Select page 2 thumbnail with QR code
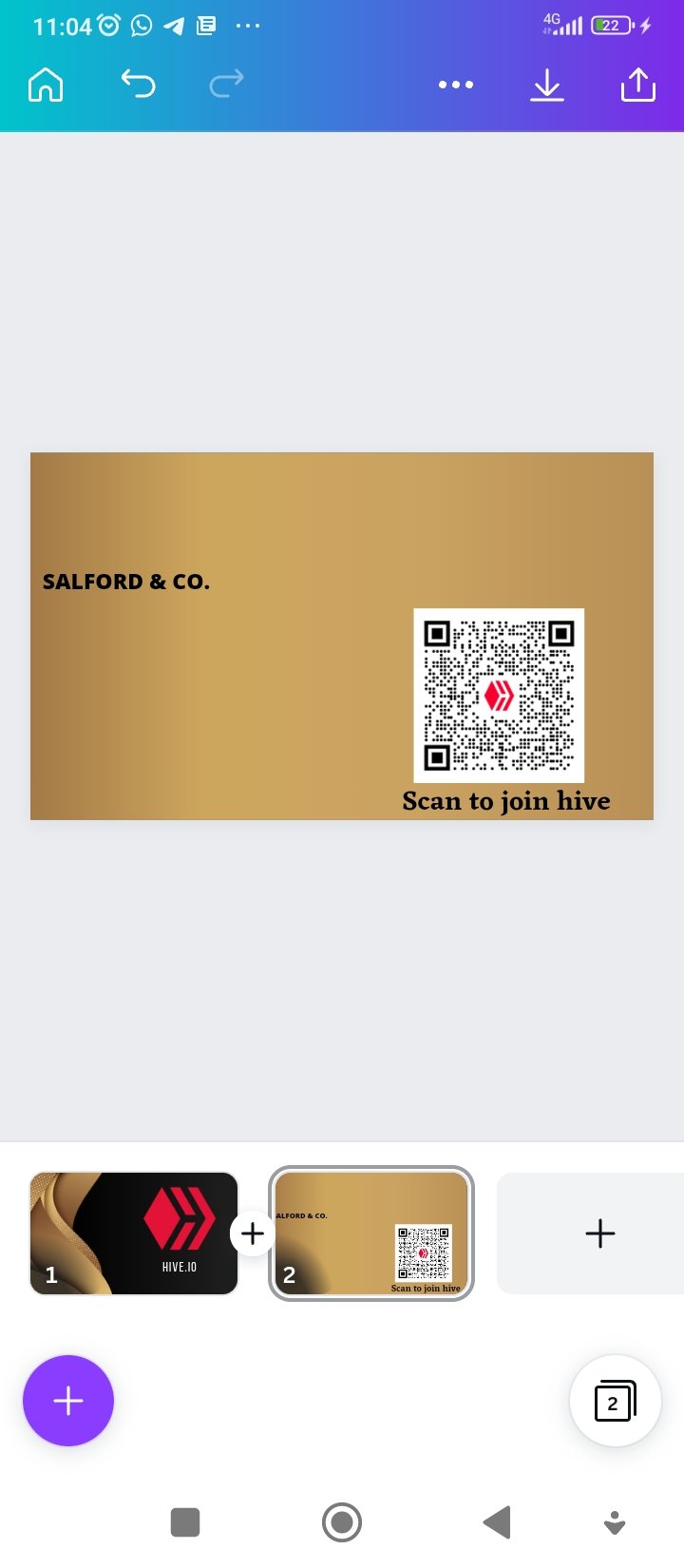Viewport: 684px width, 1568px height. [371, 1233]
